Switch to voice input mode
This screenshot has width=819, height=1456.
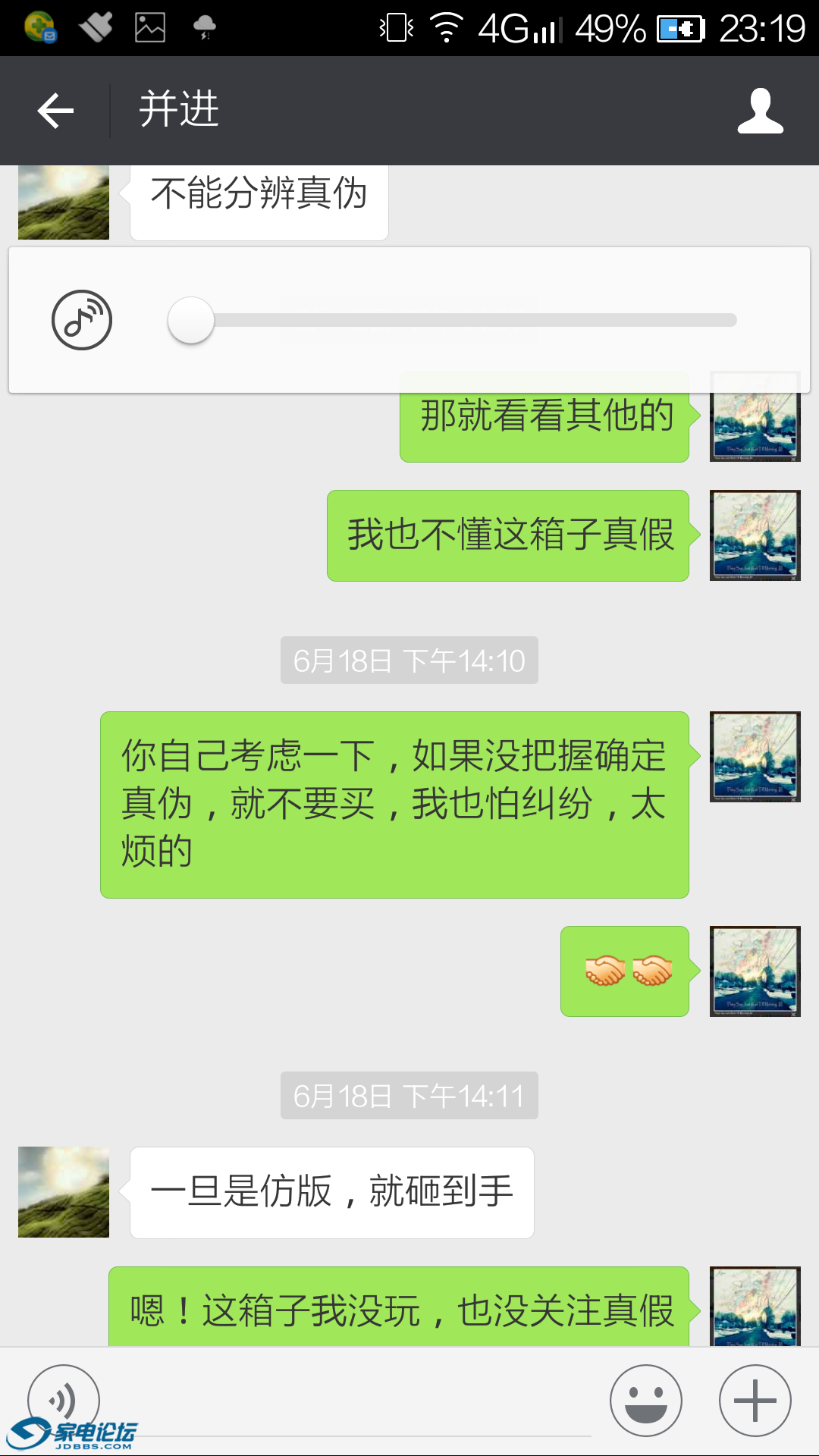click(x=64, y=1399)
